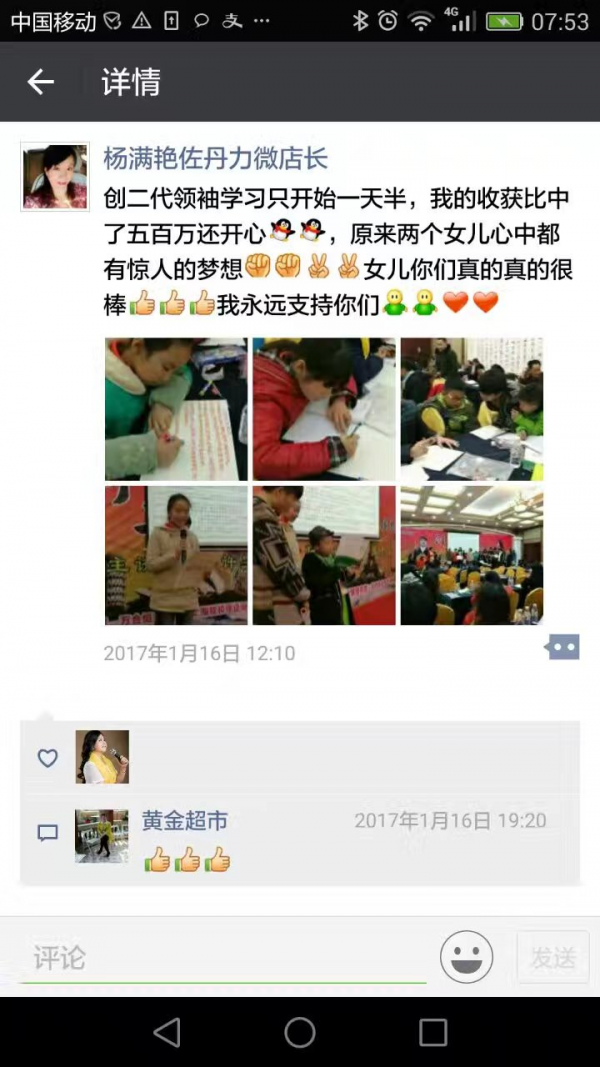Open the emoji picker
Viewport: 600px width, 1067px height.
pyautogui.click(x=466, y=957)
